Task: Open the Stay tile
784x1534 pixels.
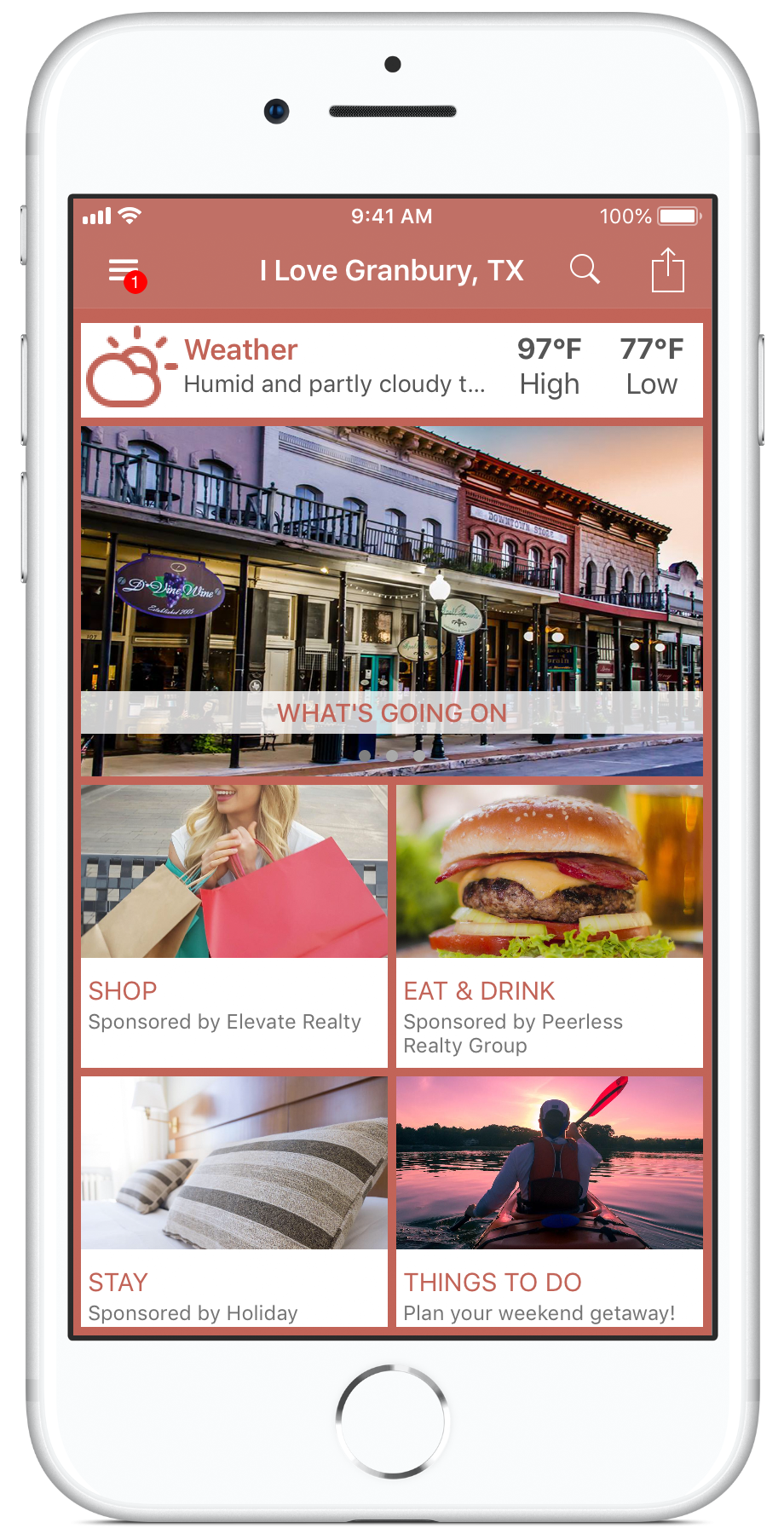Action: pyautogui.click(x=234, y=1200)
